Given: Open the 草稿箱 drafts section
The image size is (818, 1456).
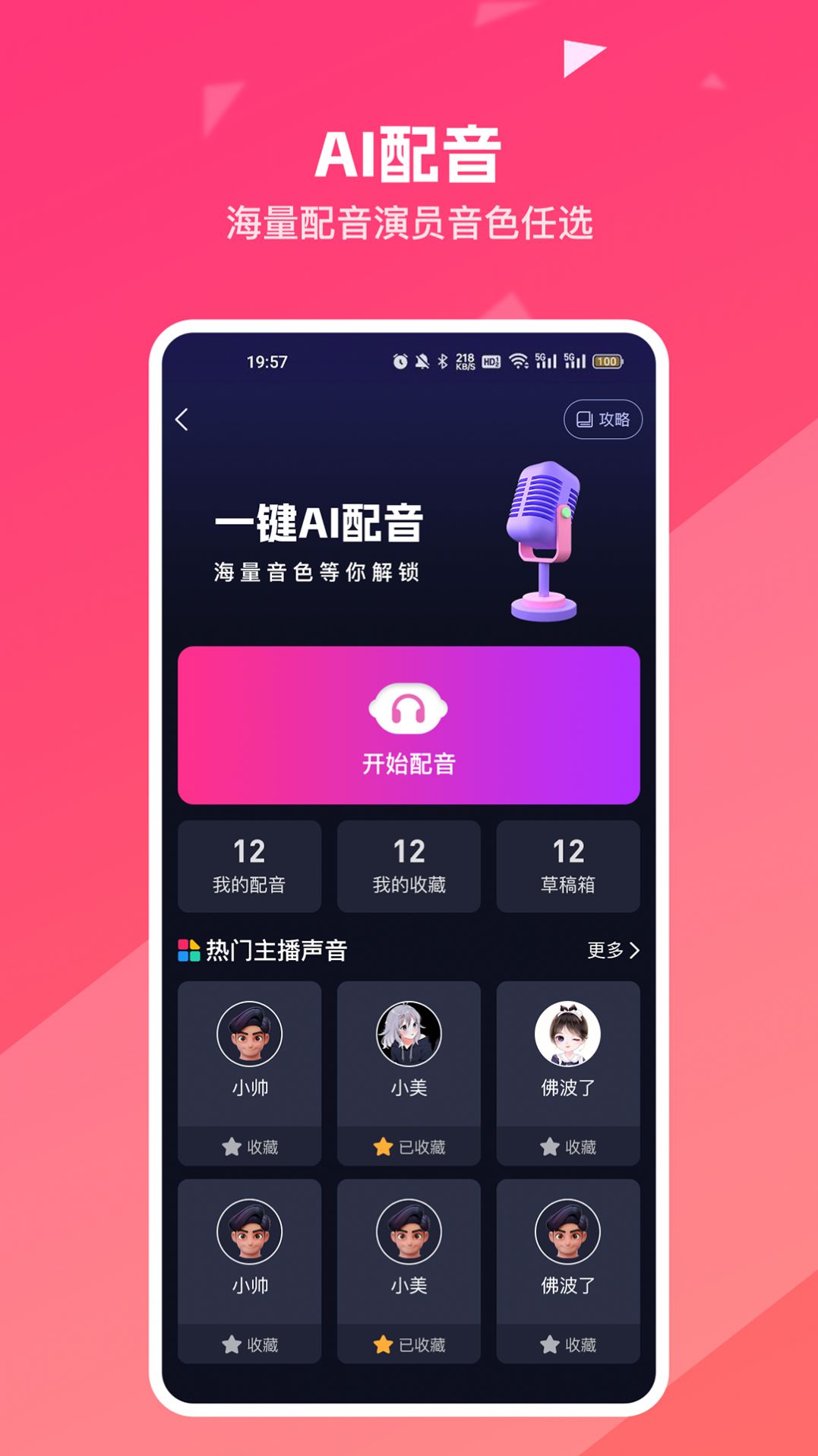Looking at the screenshot, I should (568, 866).
